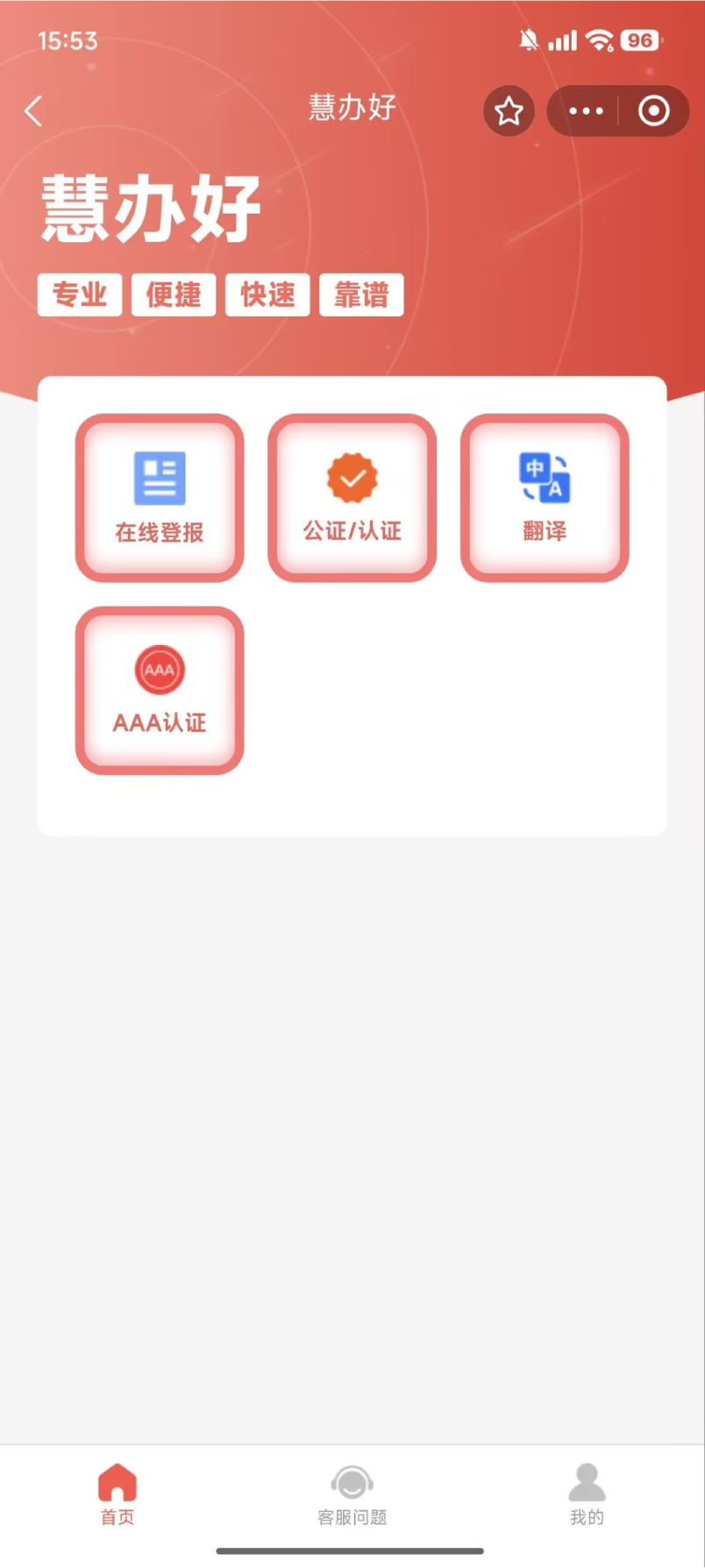Open the three-dot more menu
The image size is (705, 1568).
coord(586,111)
